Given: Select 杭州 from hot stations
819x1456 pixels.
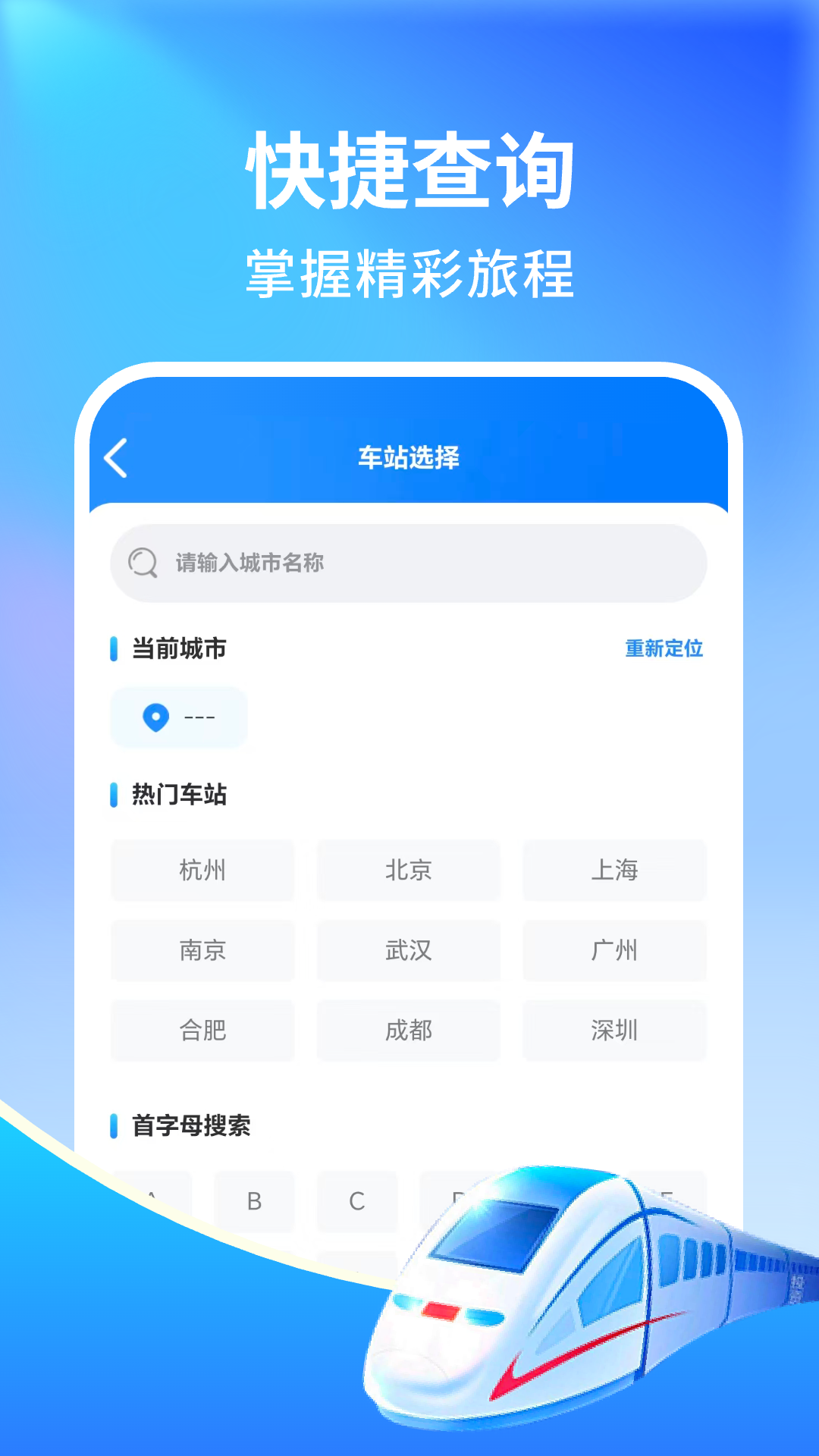Looking at the screenshot, I should click(202, 871).
